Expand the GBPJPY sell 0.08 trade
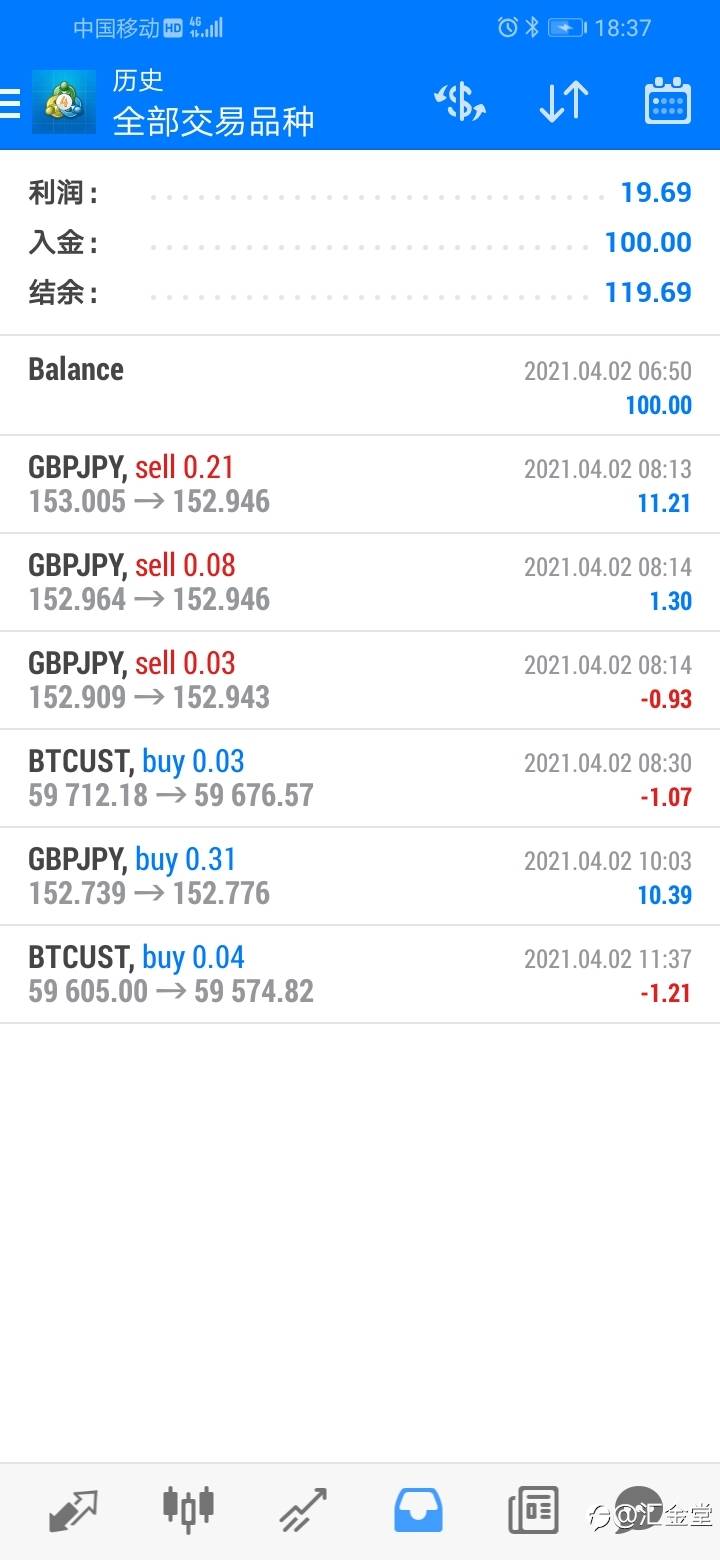 360,582
